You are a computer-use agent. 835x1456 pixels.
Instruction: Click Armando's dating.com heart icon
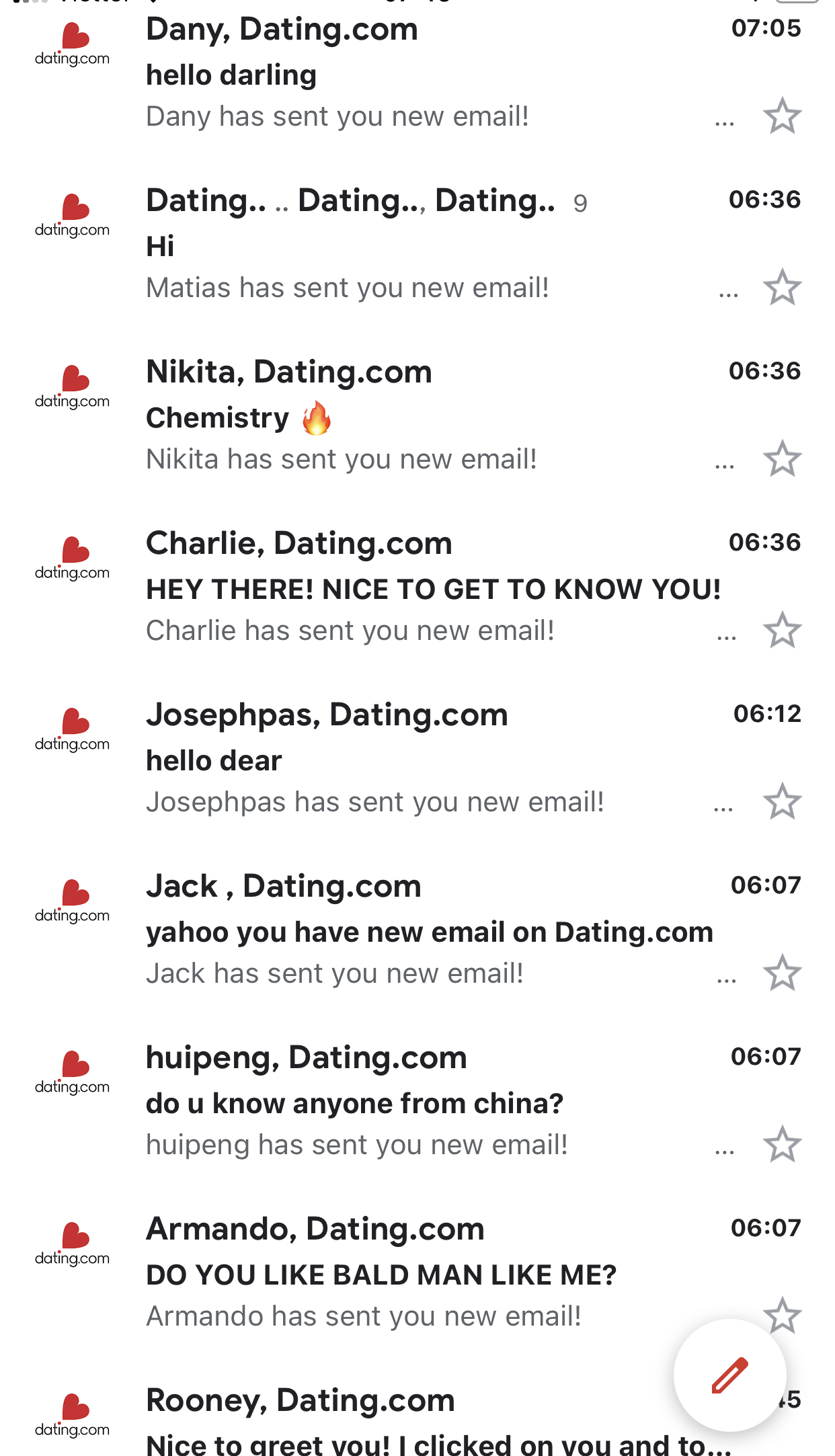click(71, 1240)
